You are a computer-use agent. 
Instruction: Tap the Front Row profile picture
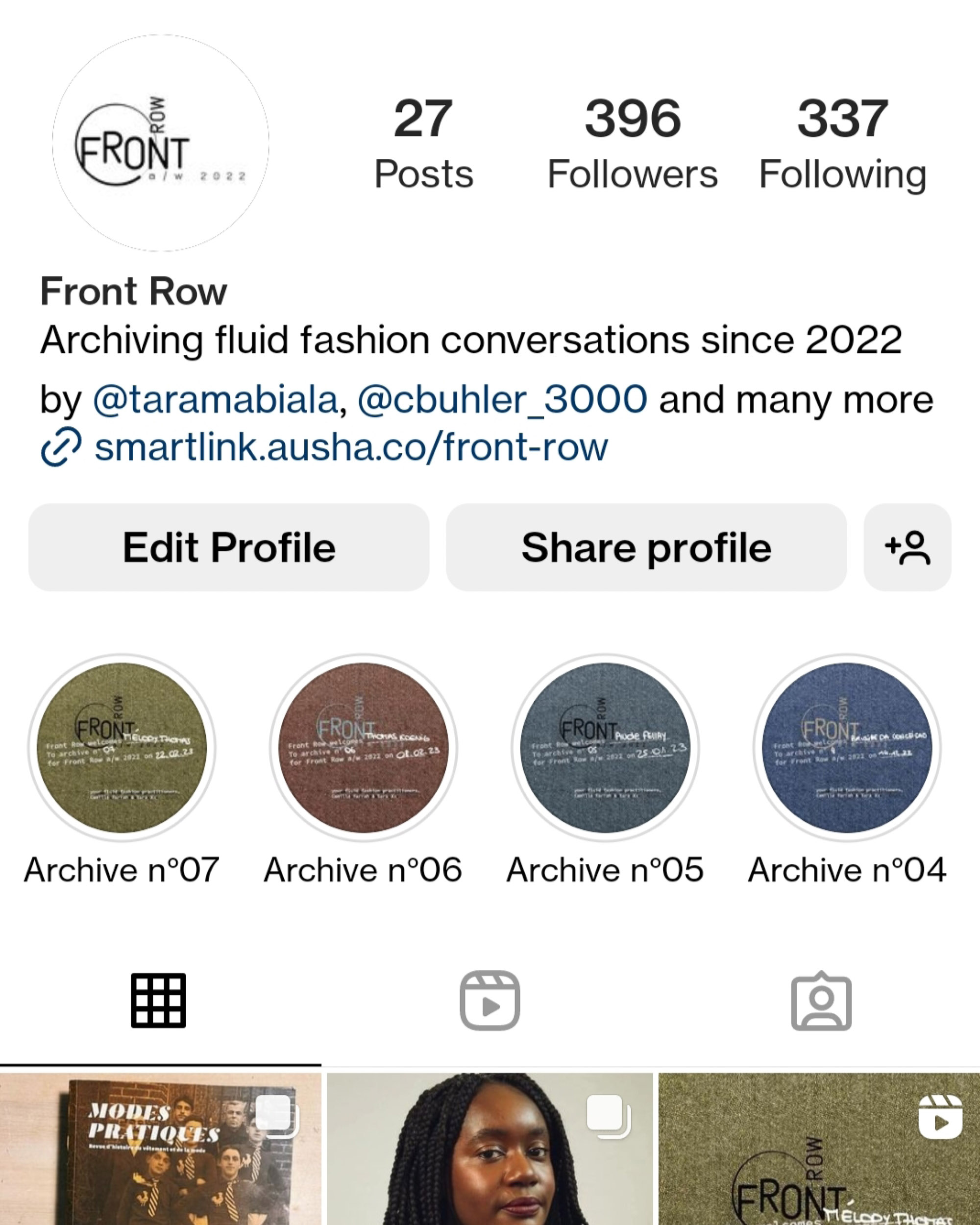pos(161,143)
